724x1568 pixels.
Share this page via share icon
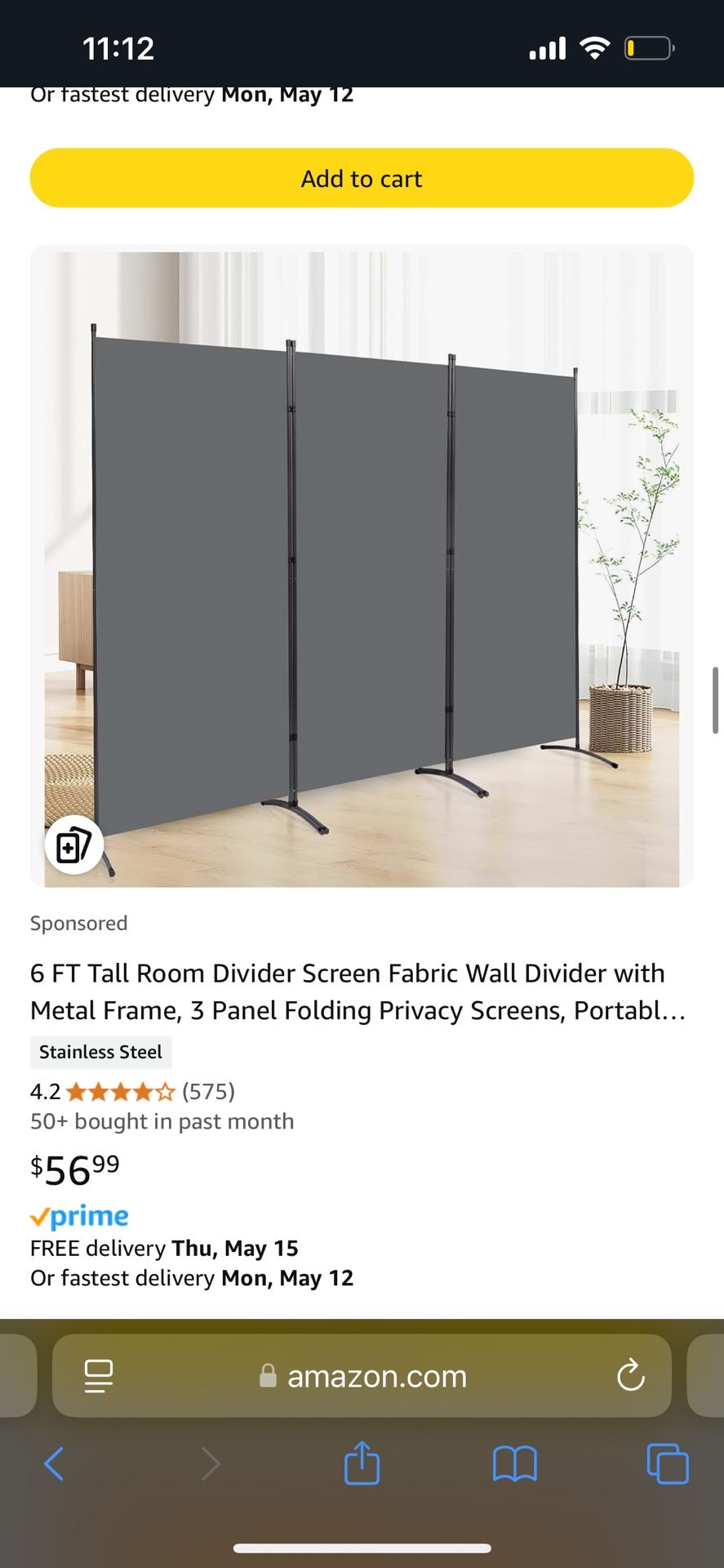pos(362,1463)
